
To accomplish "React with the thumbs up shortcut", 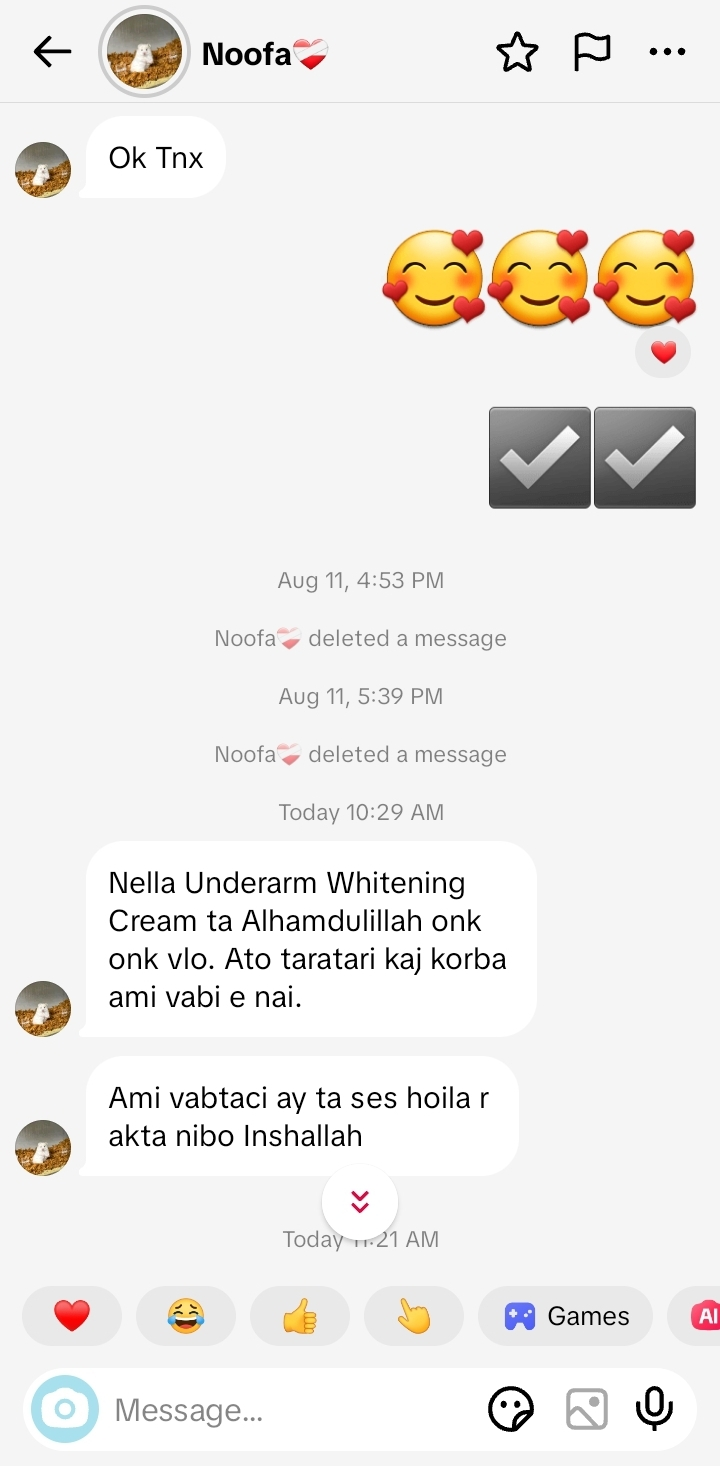I will pyautogui.click(x=300, y=1316).
